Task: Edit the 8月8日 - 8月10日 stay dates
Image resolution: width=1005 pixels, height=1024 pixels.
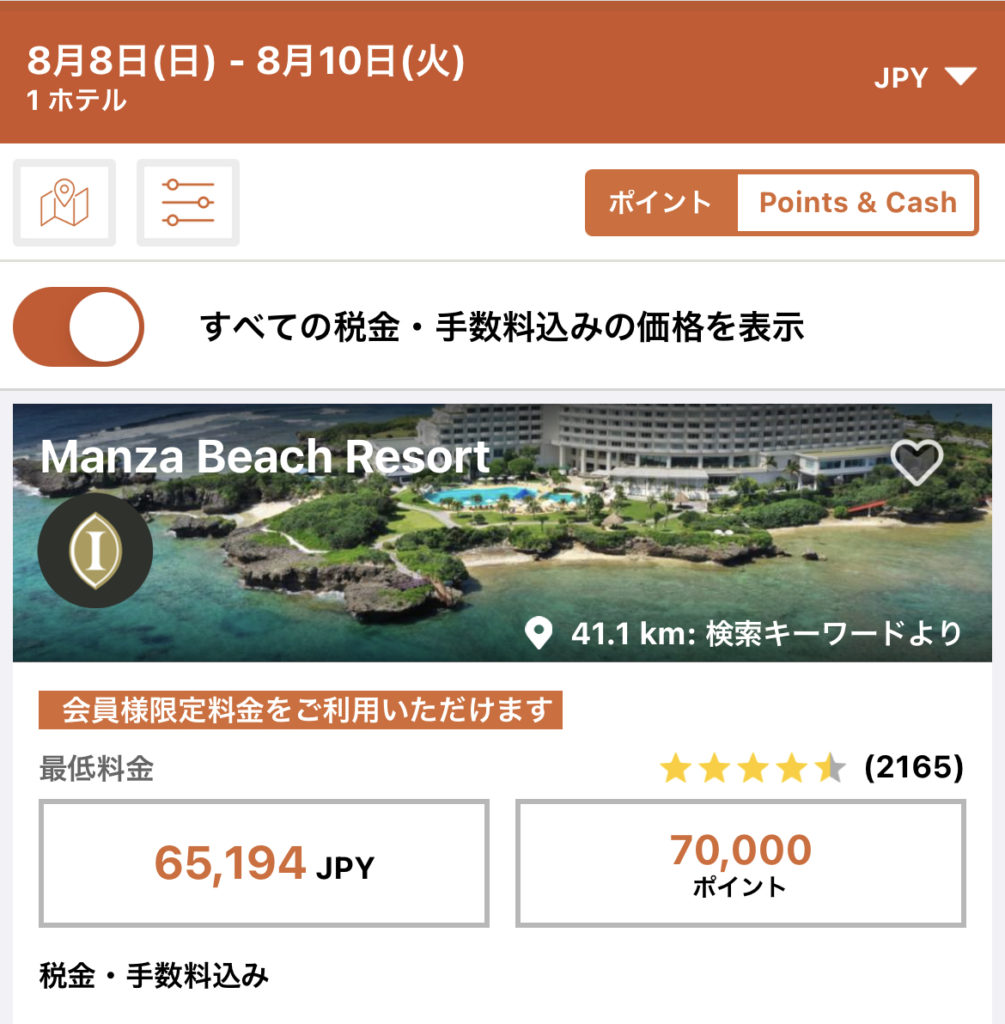Action: (245, 63)
